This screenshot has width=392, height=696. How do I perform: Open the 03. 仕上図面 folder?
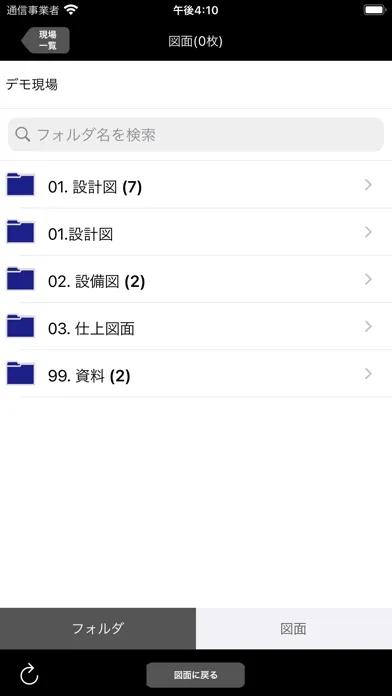coord(196,327)
